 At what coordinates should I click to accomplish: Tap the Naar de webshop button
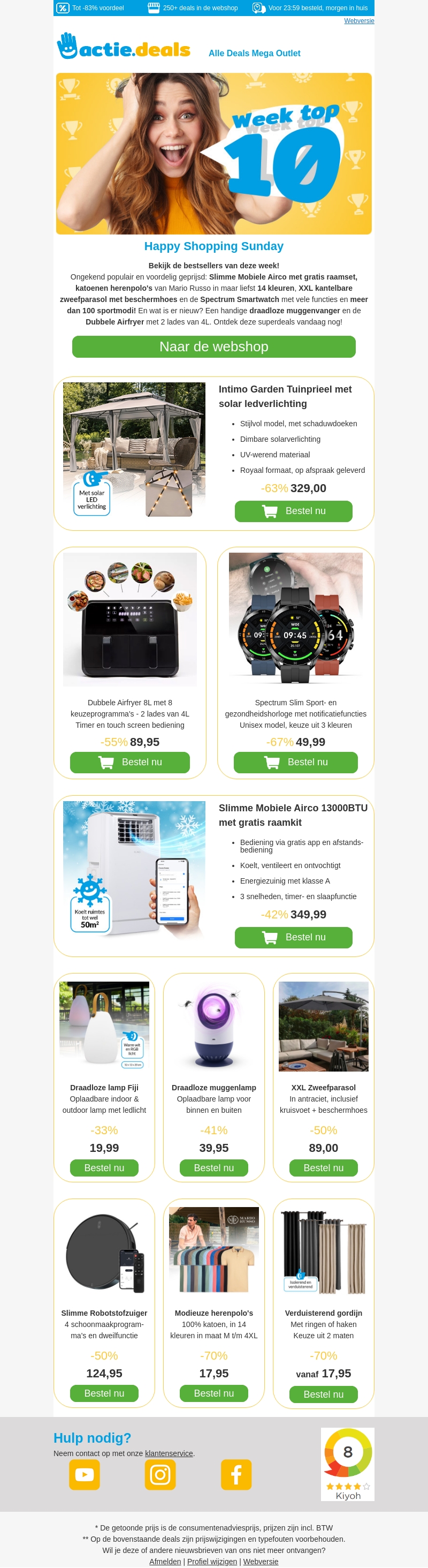(x=213, y=346)
